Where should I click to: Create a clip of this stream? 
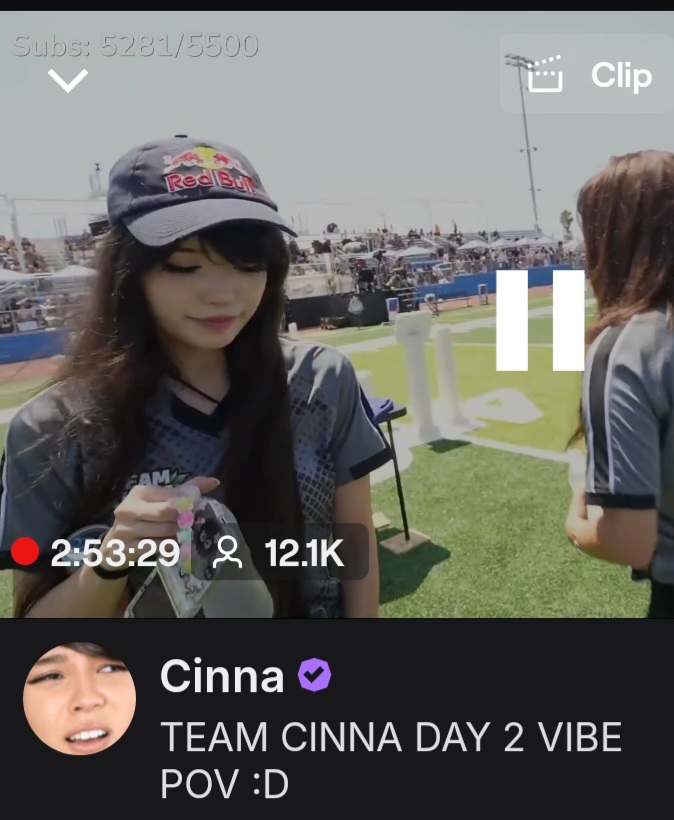(589, 75)
